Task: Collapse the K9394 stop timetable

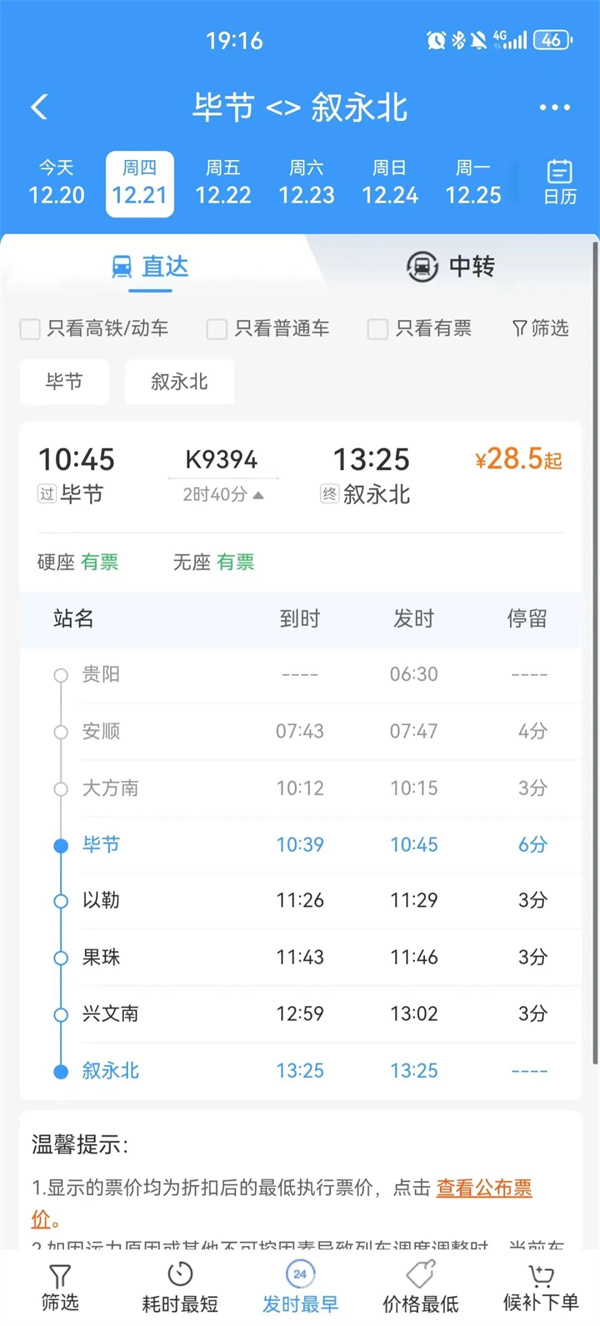Action: click(223, 495)
